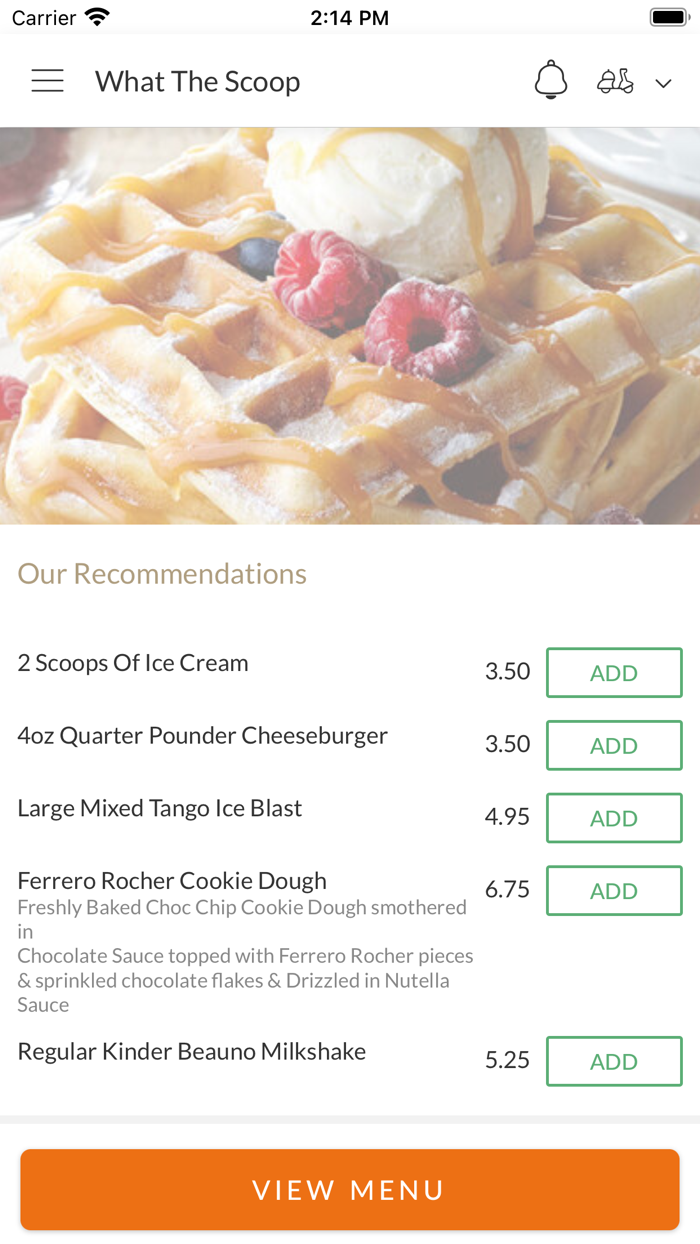Tap the View Menu button
This screenshot has height=1244, width=700.
(349, 1190)
